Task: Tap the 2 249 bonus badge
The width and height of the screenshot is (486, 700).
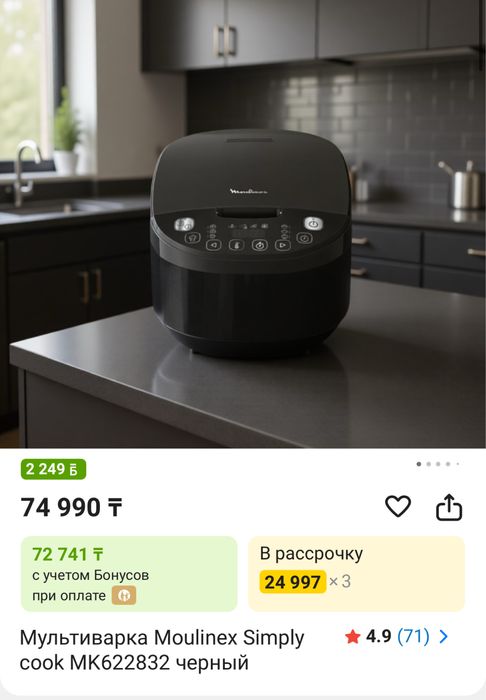Action: (53, 469)
